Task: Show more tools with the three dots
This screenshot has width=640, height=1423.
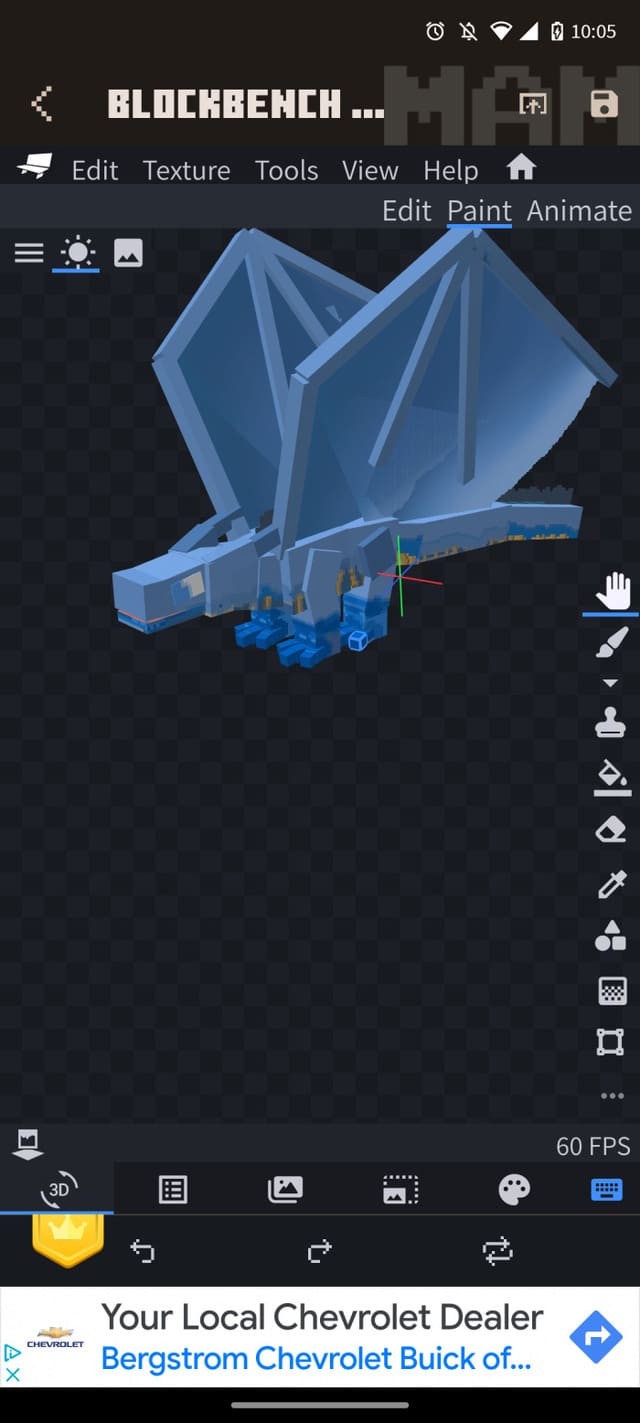Action: coord(612,1096)
